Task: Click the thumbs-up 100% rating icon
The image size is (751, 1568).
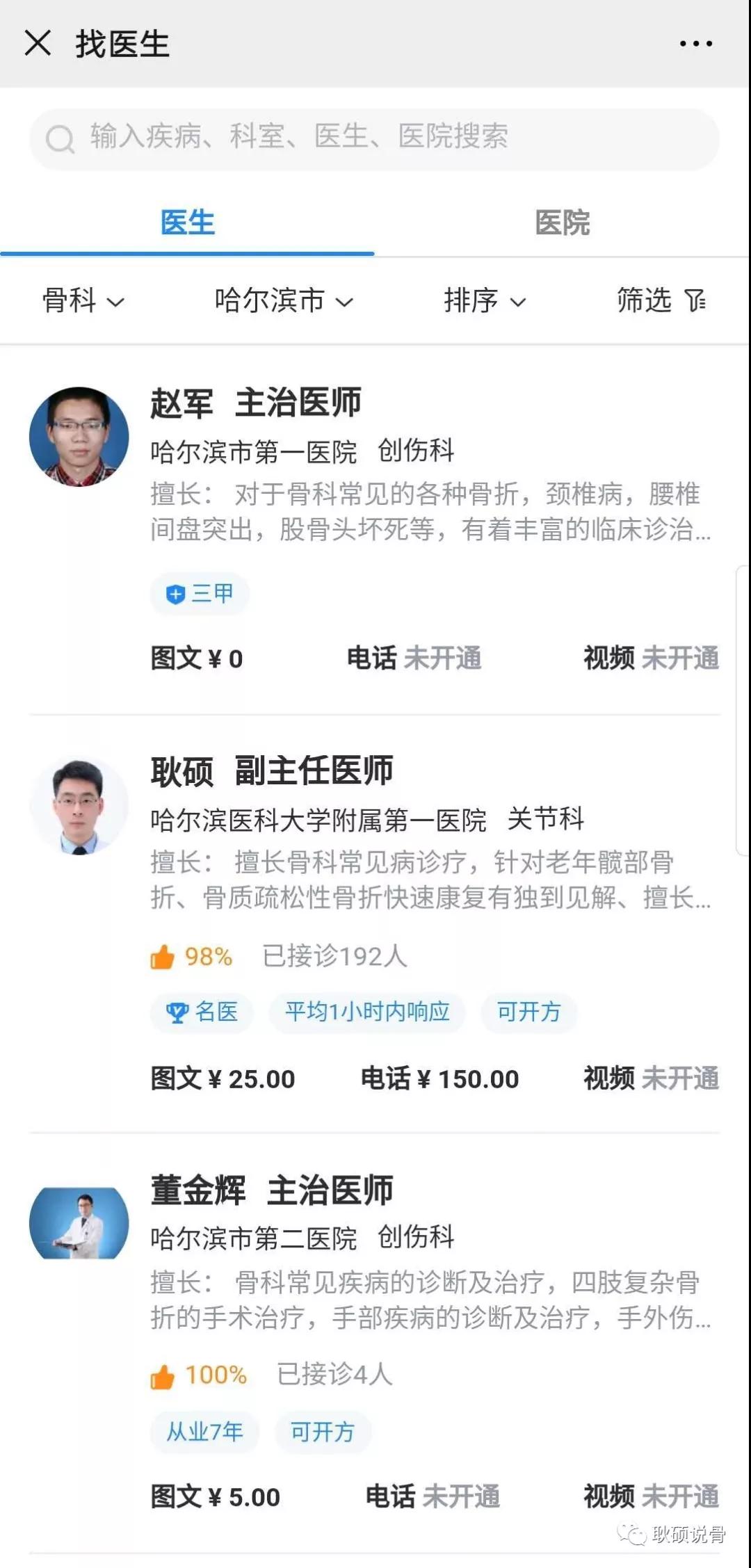Action: [161, 1375]
